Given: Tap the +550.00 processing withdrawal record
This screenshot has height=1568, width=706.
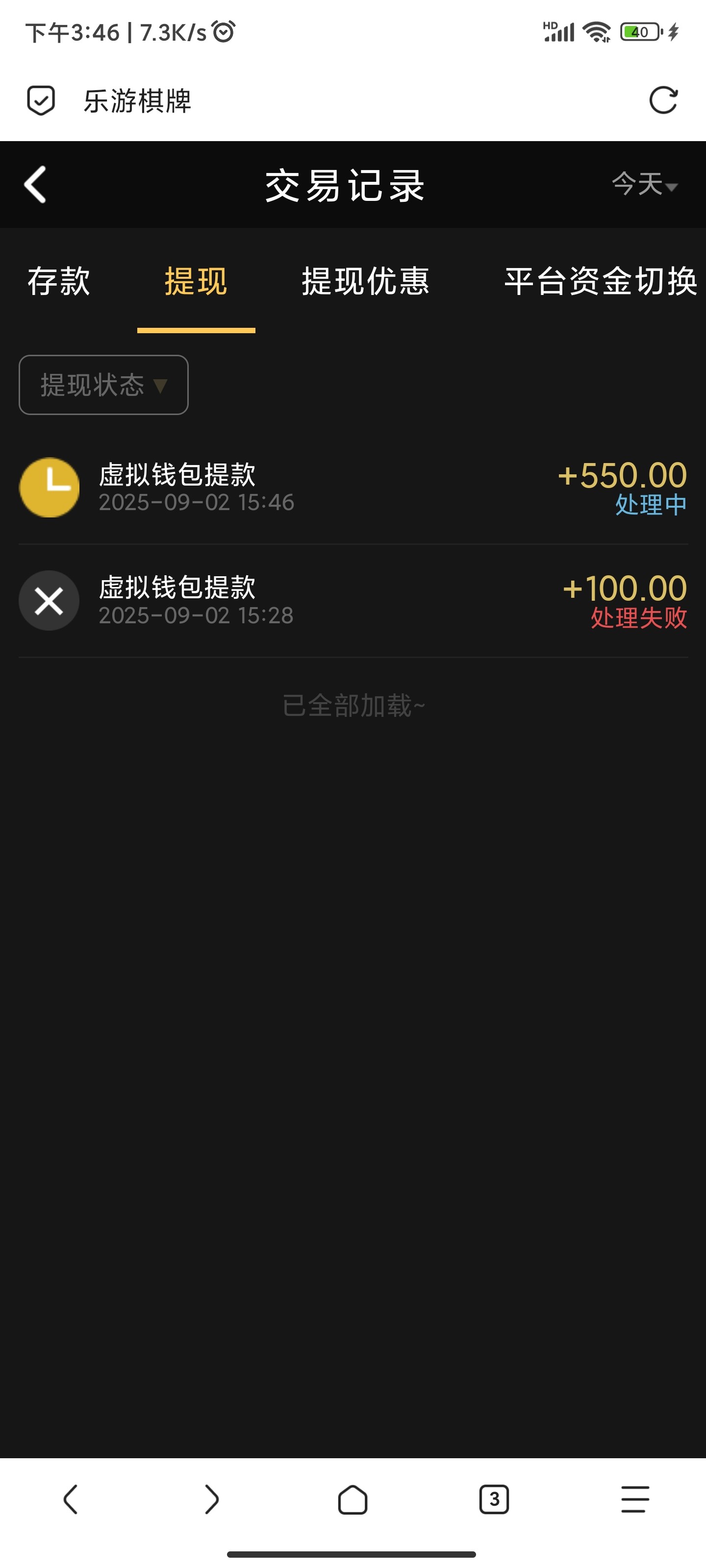Looking at the screenshot, I should (353, 487).
